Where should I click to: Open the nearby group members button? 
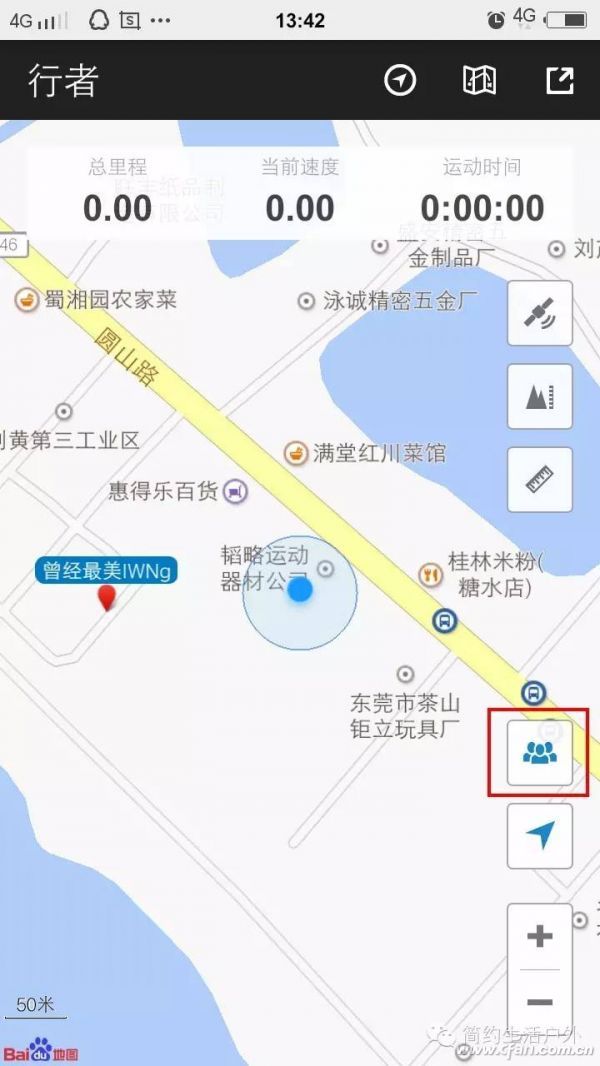click(540, 753)
